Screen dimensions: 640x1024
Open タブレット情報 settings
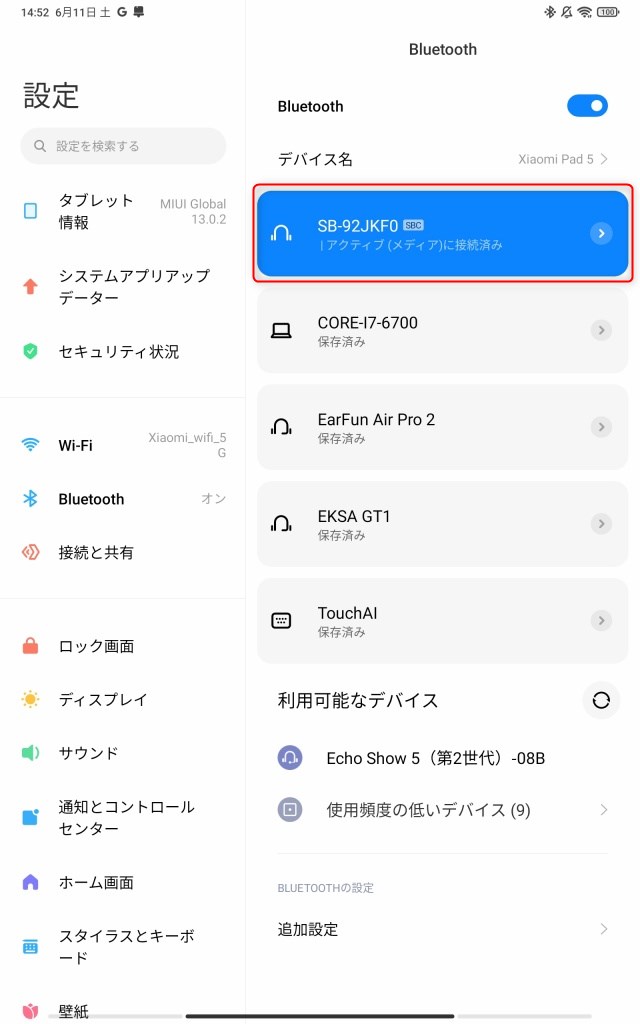tap(123, 211)
